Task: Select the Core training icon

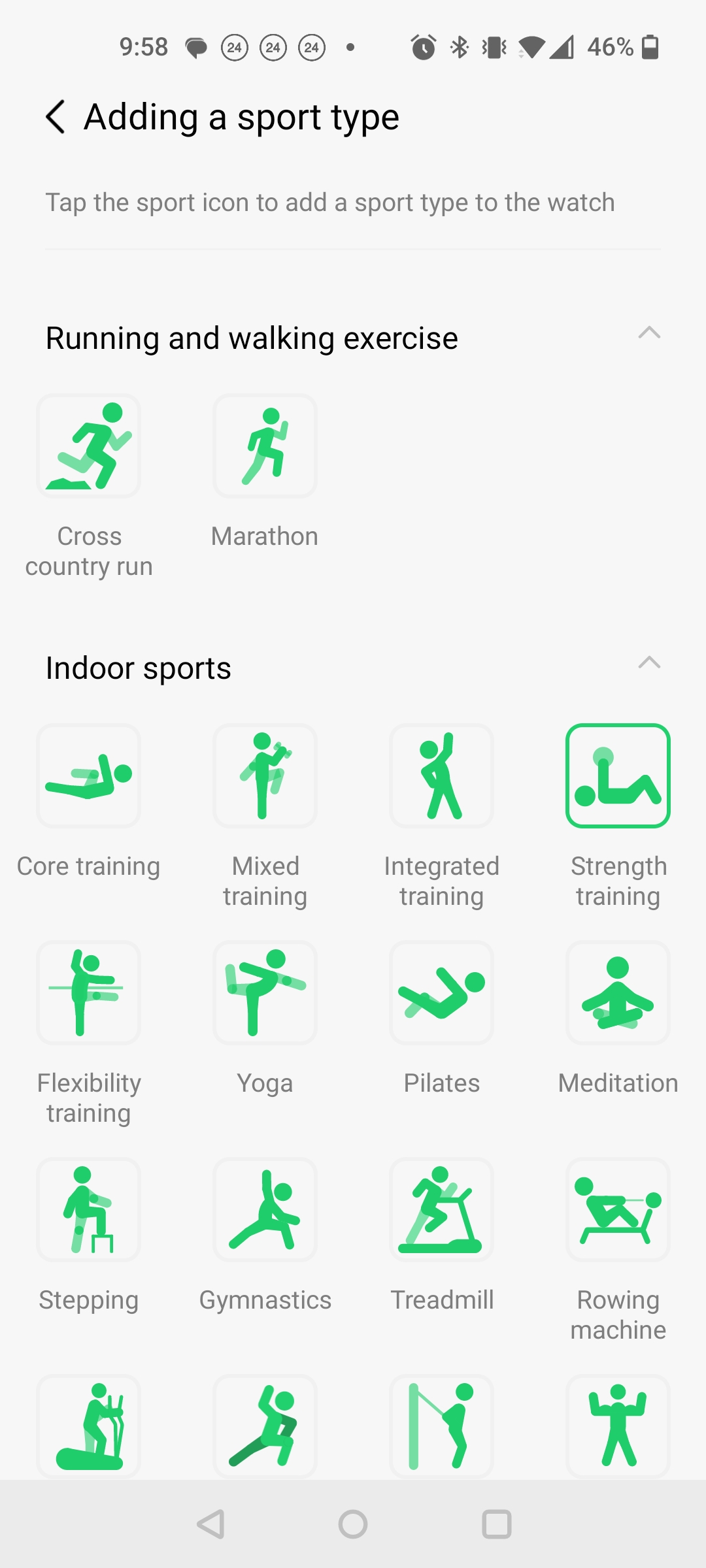Action: pos(89,776)
